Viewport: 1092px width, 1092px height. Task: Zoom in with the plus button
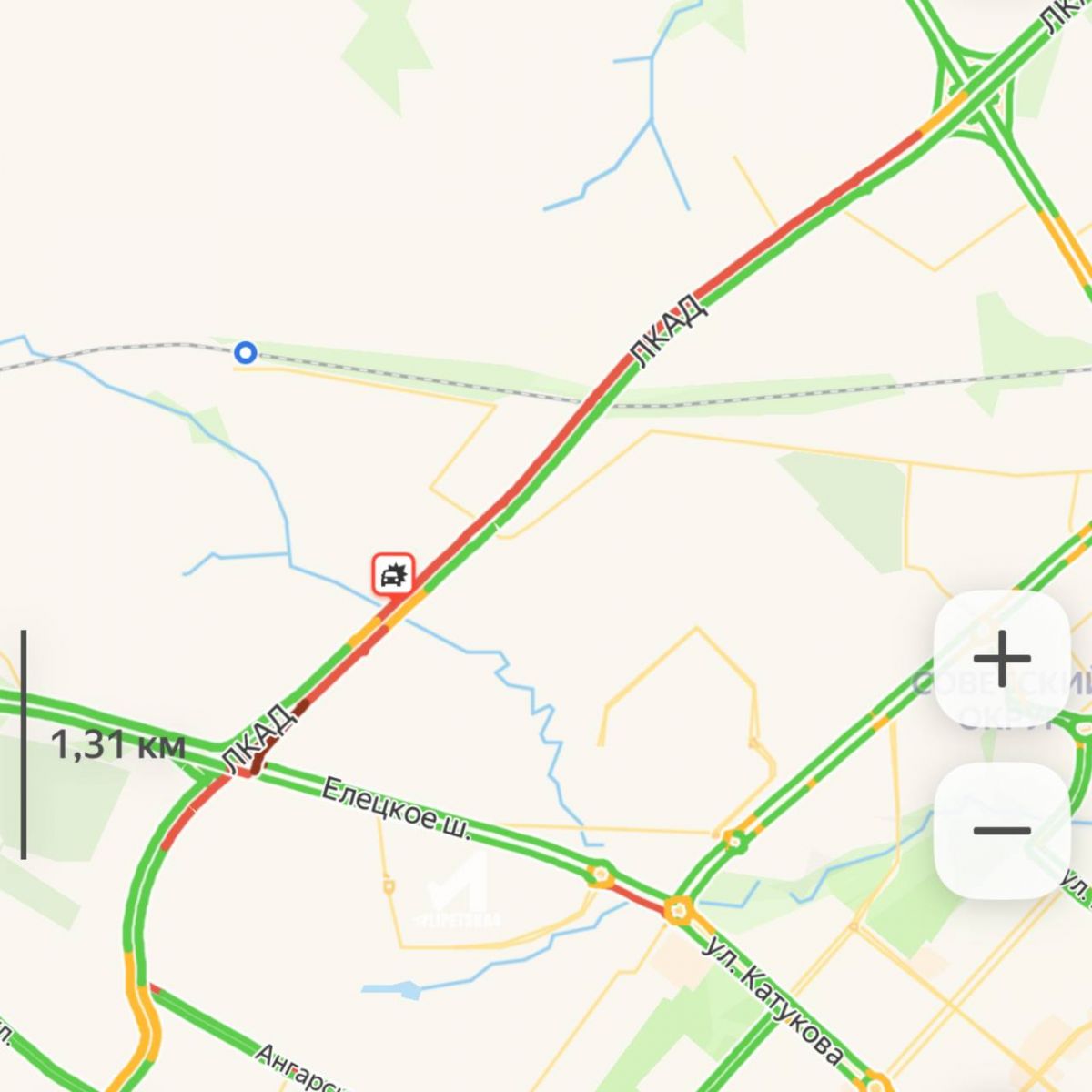click(x=1001, y=658)
